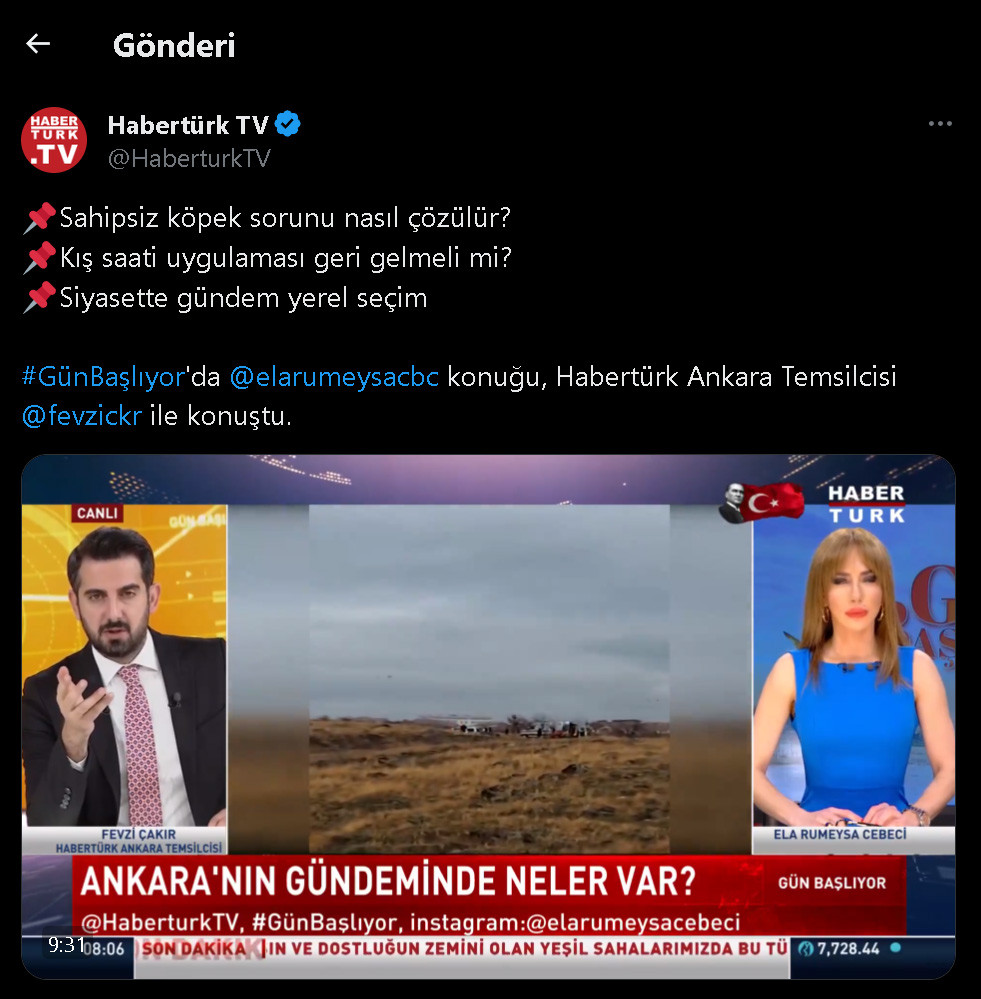Open the post's three-dot overflow menu
This screenshot has width=981, height=999.
click(939, 124)
